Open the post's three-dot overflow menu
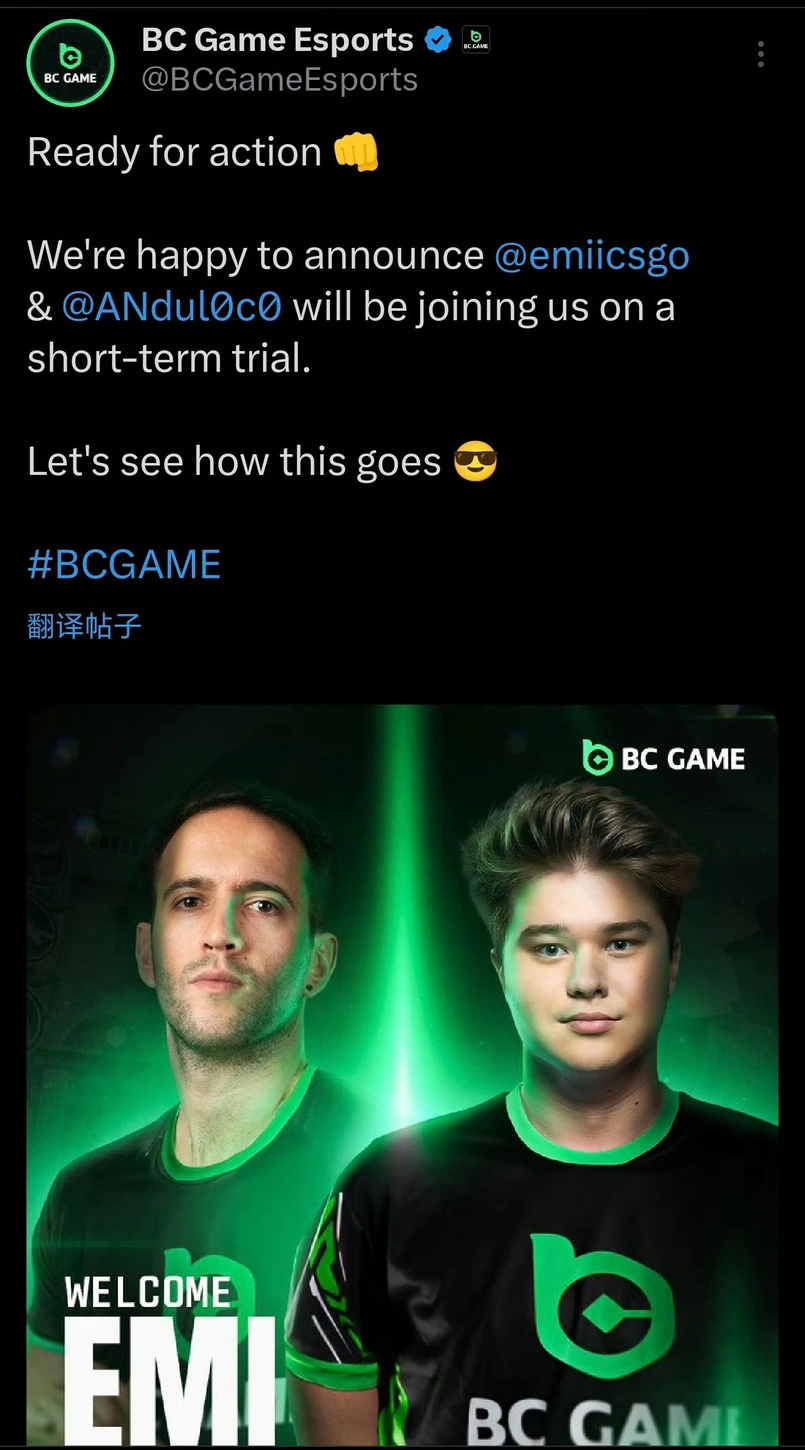Image resolution: width=805 pixels, height=1450 pixels. point(761,54)
